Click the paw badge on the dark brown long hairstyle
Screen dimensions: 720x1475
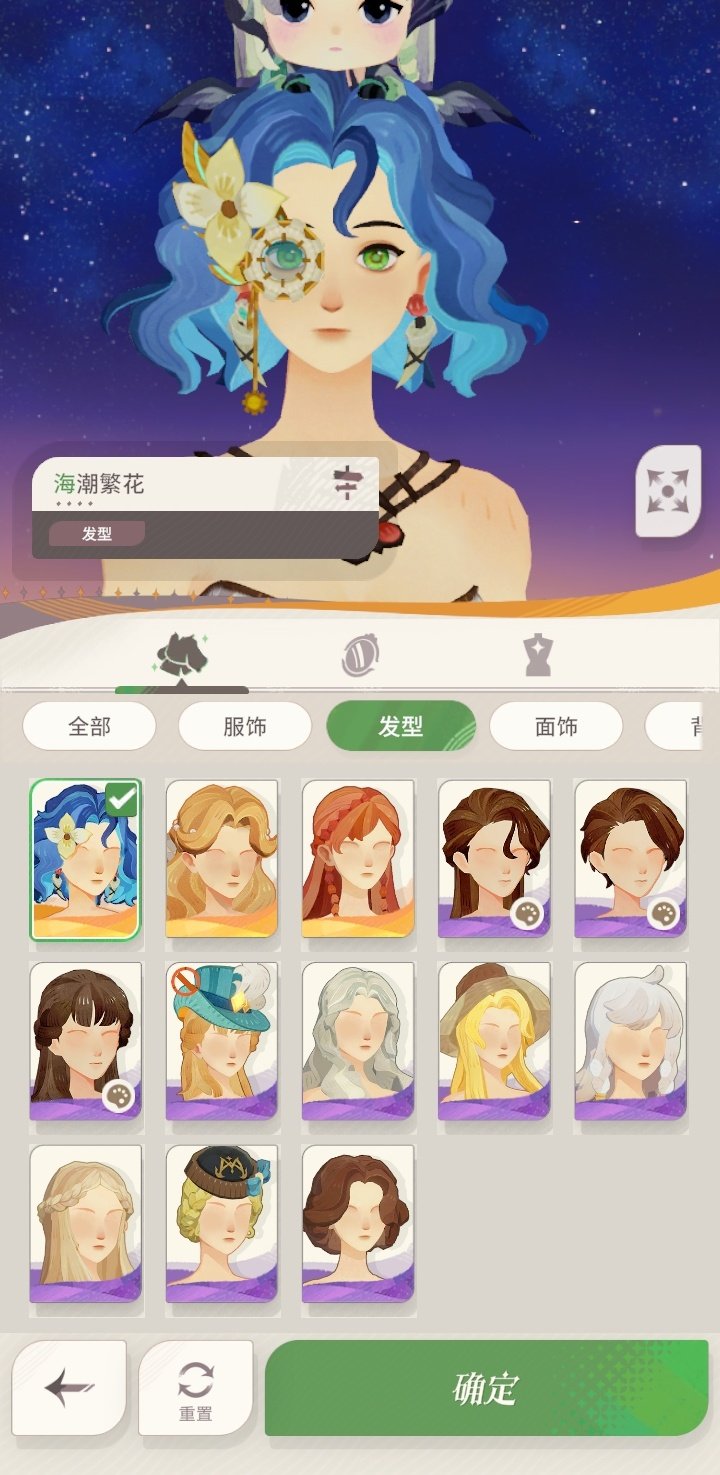pyautogui.click(x=527, y=911)
